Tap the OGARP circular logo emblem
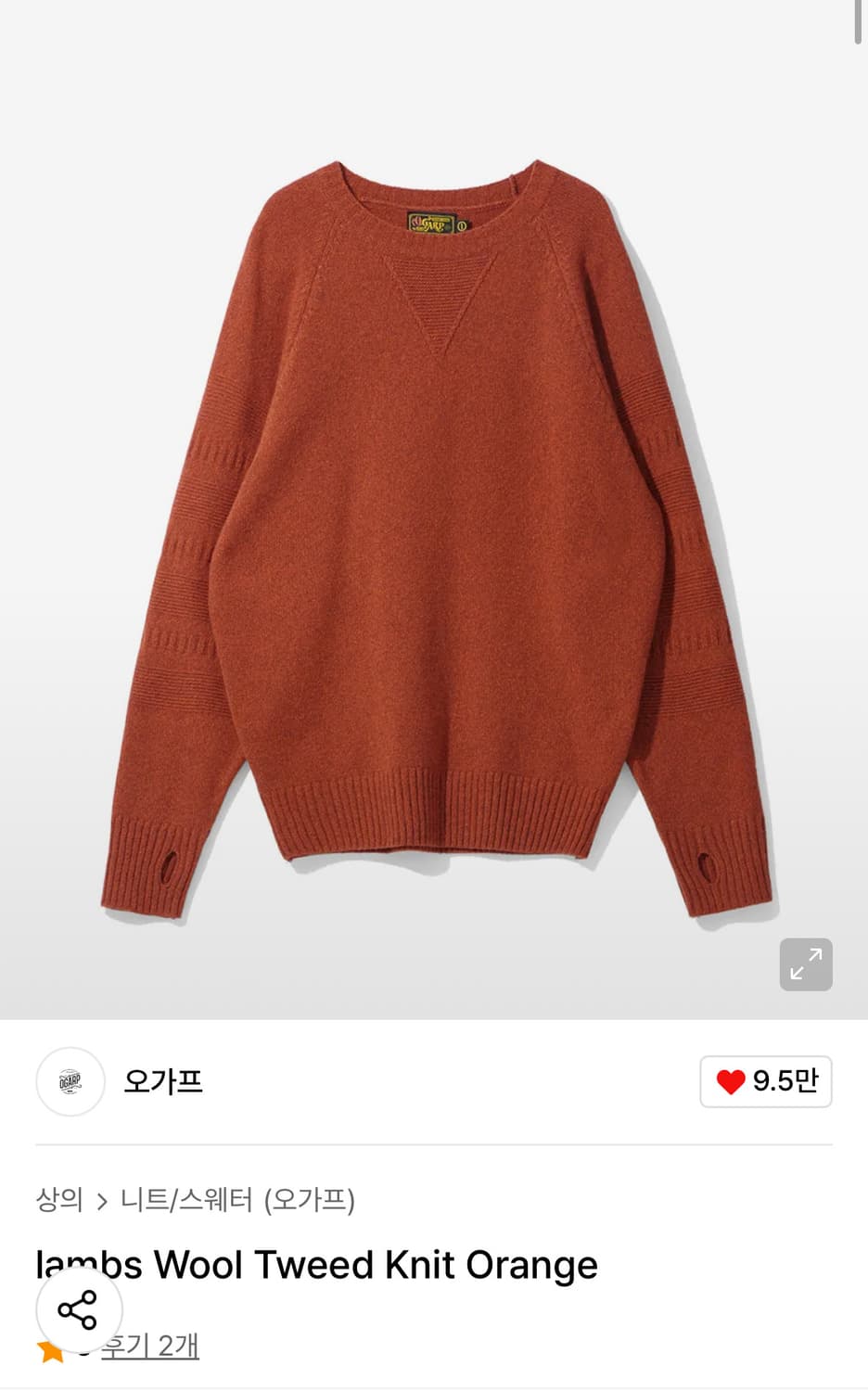The height and width of the screenshot is (1391, 868). 70,1081
